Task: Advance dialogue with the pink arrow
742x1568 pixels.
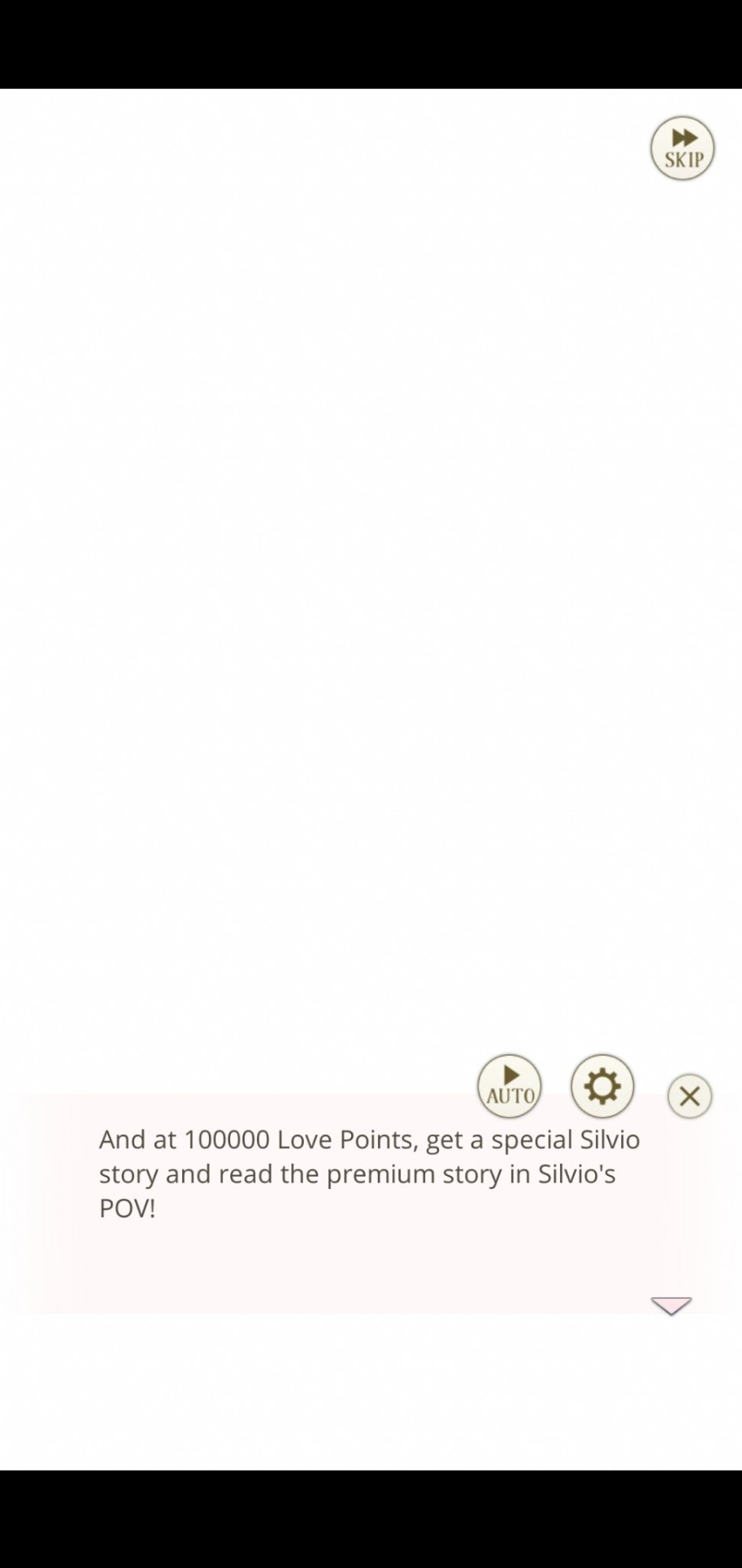Action: point(671,1305)
